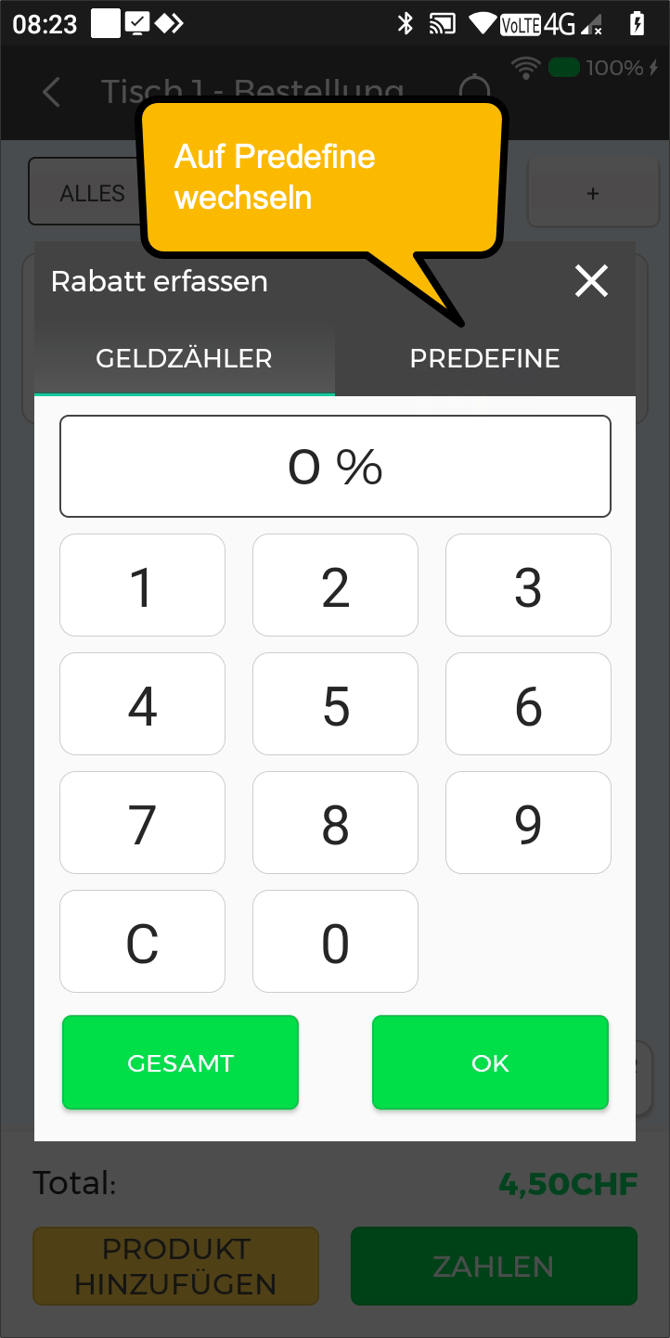Enter digit 5 on keypad
670x1338 pixels.
coord(335,705)
